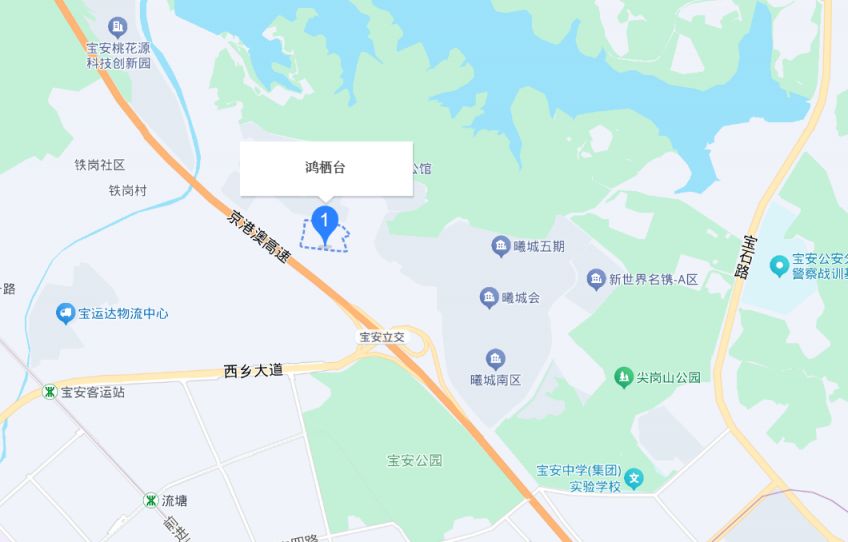
Task: Select the 曦城会 point of interest
Action: point(488,297)
